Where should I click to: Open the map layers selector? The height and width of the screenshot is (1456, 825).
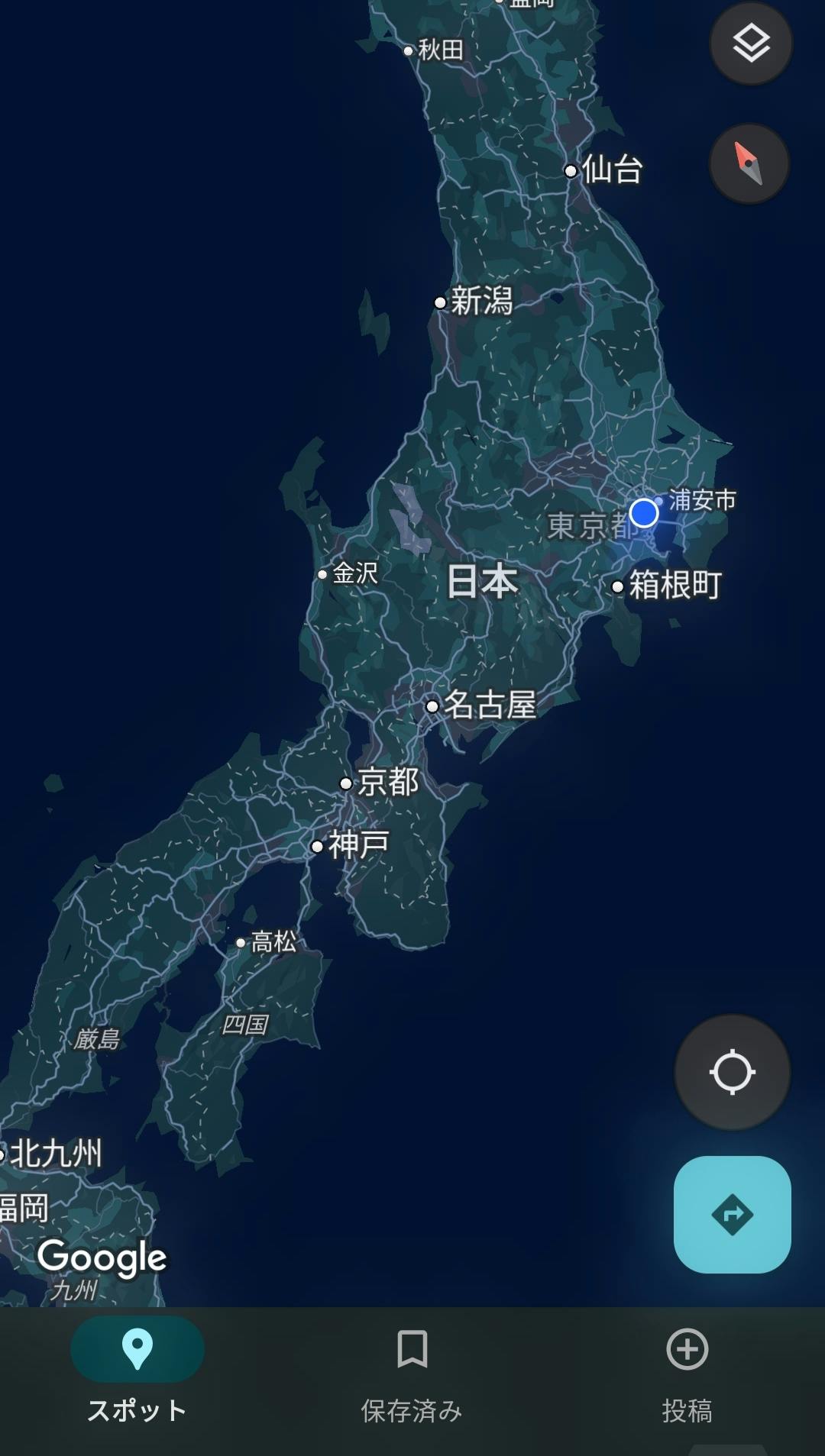coord(751,43)
